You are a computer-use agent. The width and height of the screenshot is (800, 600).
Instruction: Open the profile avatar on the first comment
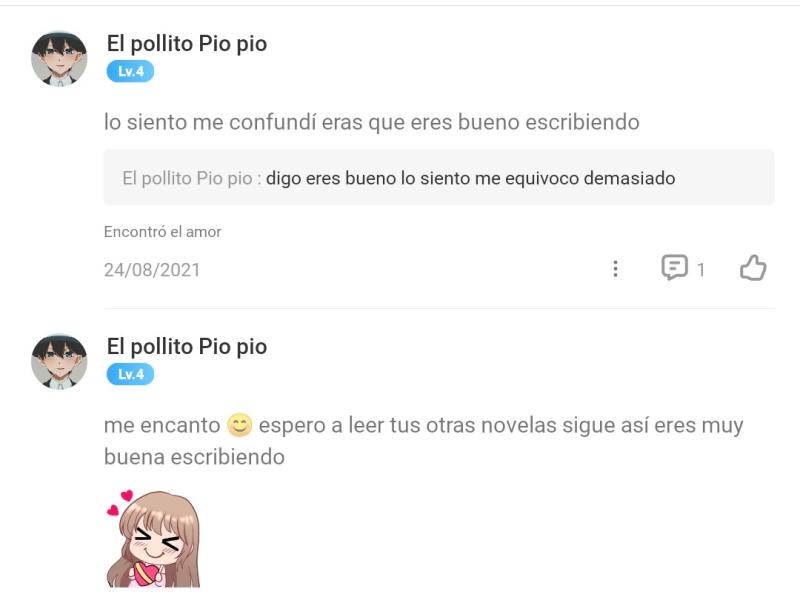click(59, 58)
